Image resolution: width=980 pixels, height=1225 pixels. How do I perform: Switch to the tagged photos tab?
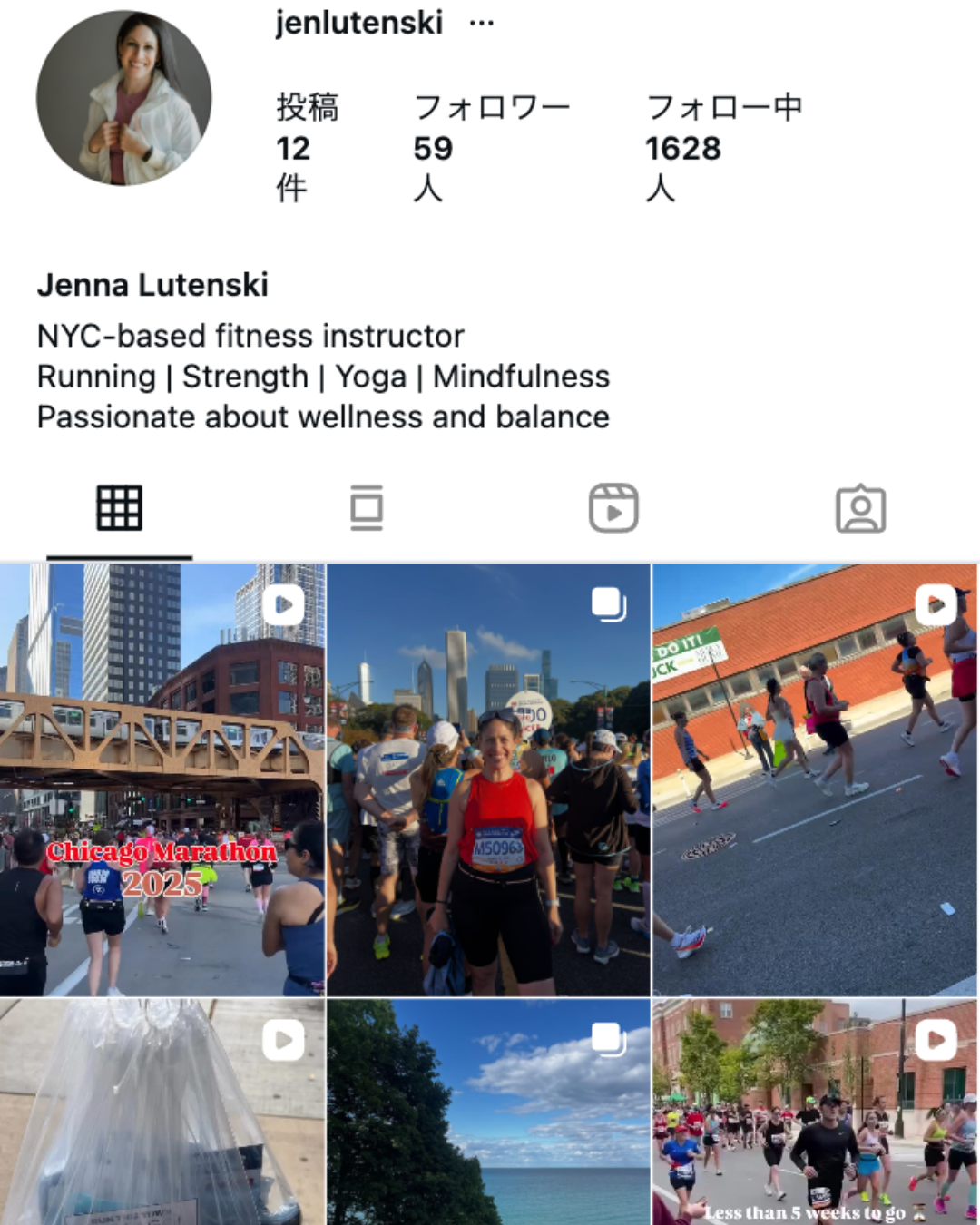point(860,508)
